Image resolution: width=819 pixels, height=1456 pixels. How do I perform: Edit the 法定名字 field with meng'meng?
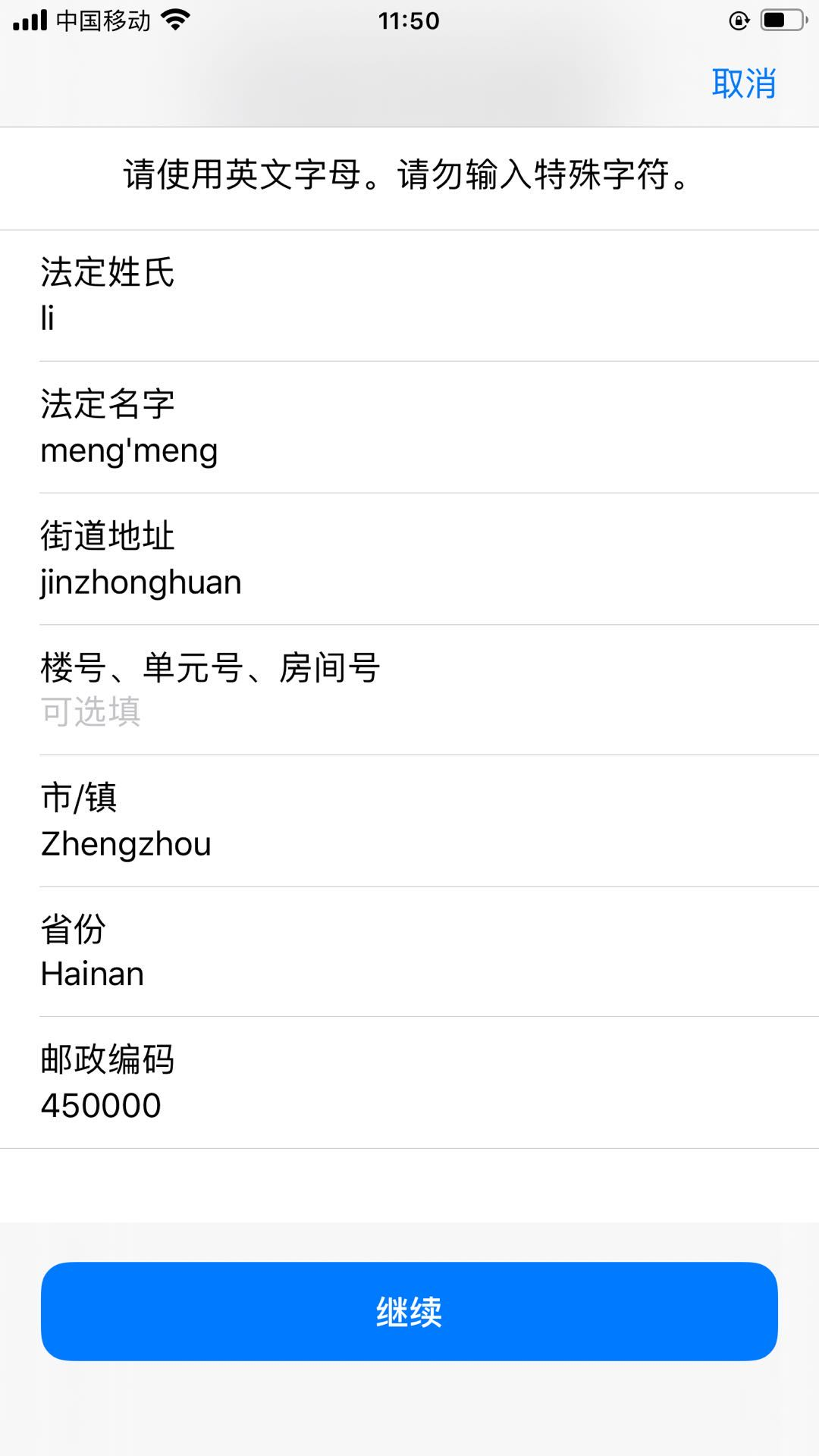[409, 450]
